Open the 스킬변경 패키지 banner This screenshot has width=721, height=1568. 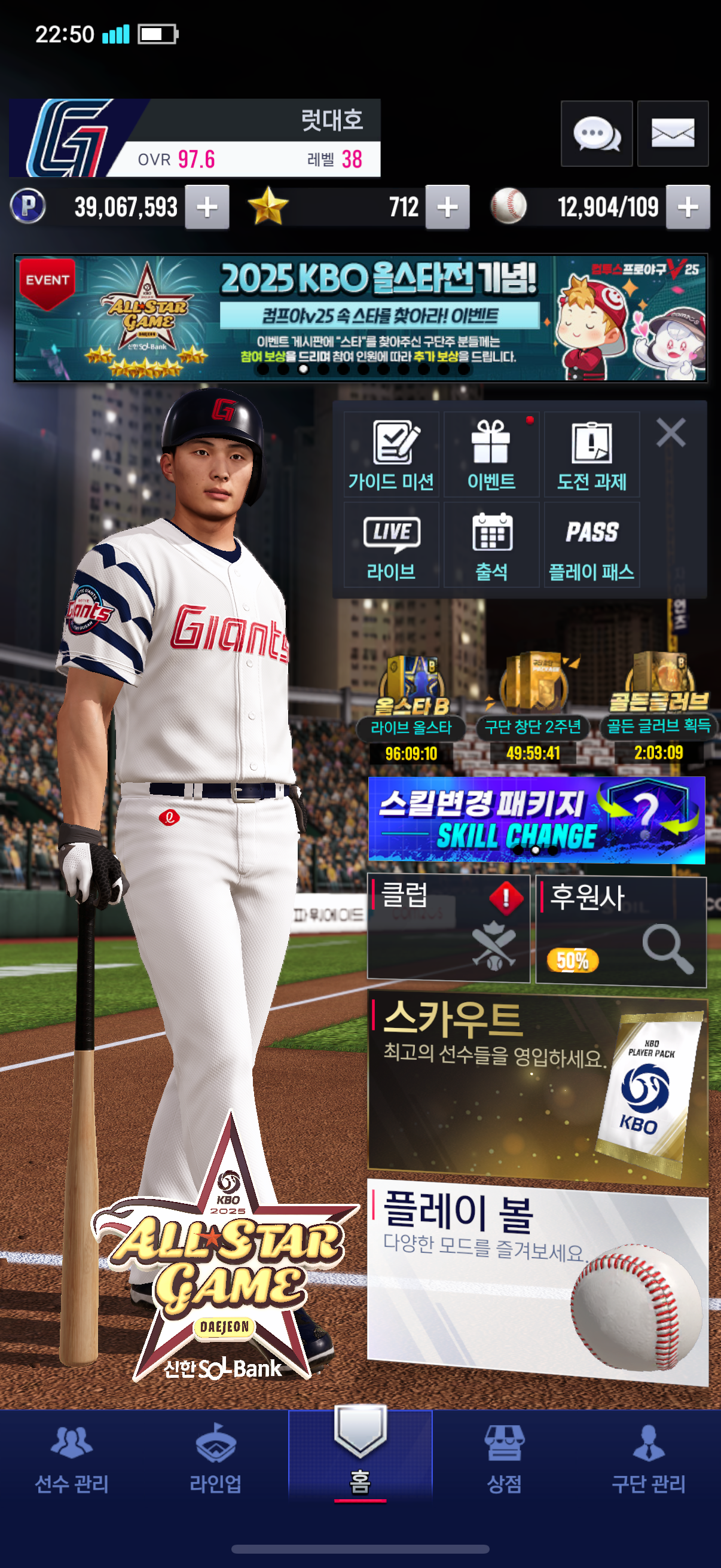tap(536, 819)
